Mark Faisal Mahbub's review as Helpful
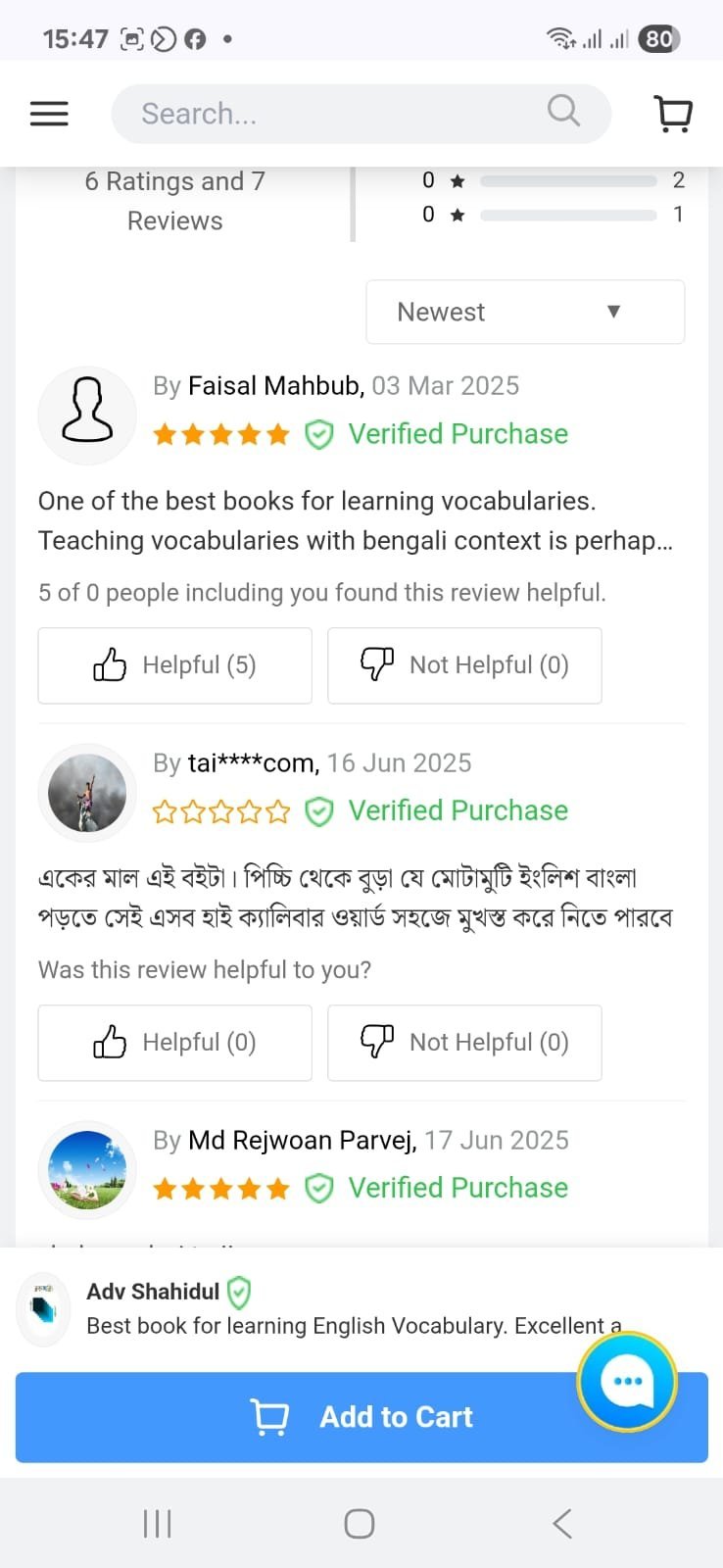 point(175,665)
